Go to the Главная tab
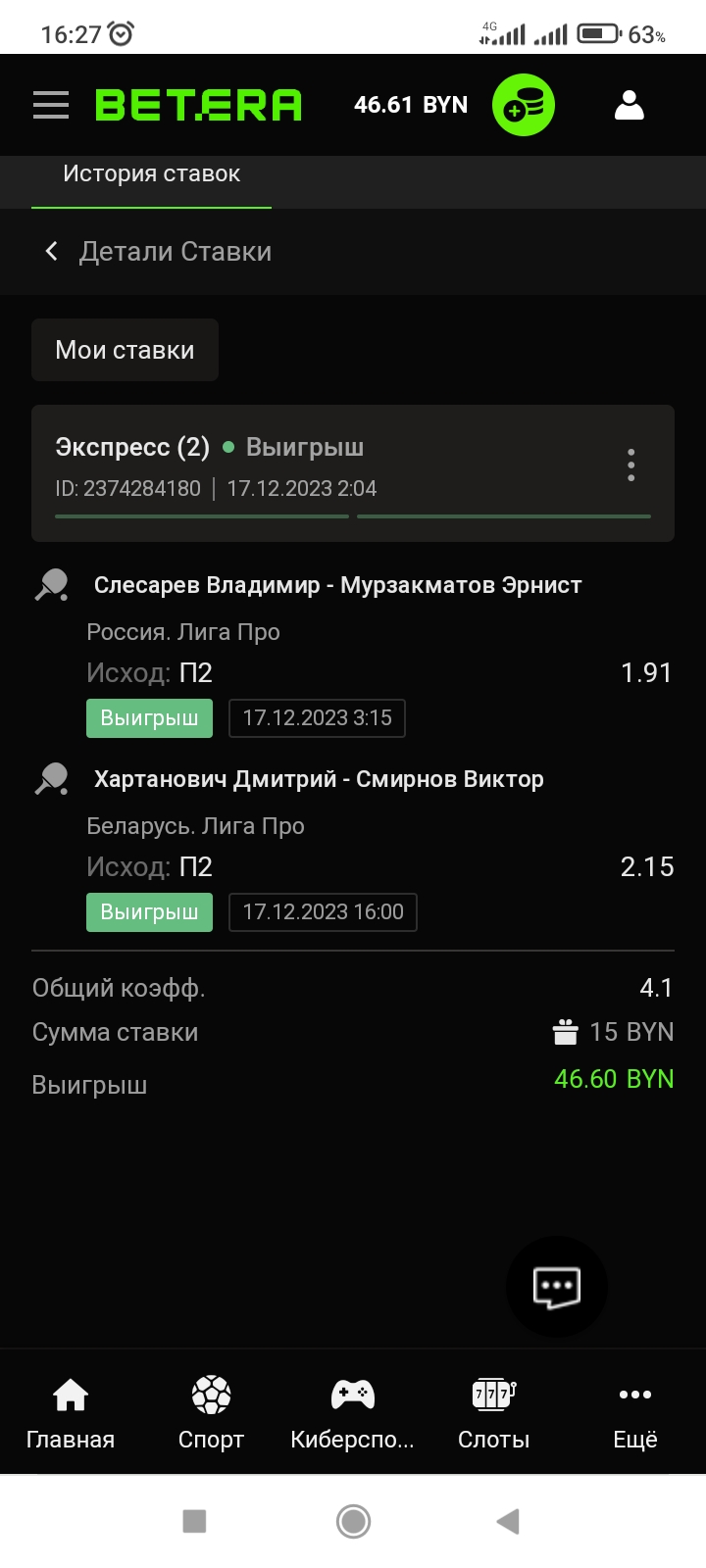This screenshot has height=1568, width=706. (x=71, y=1412)
